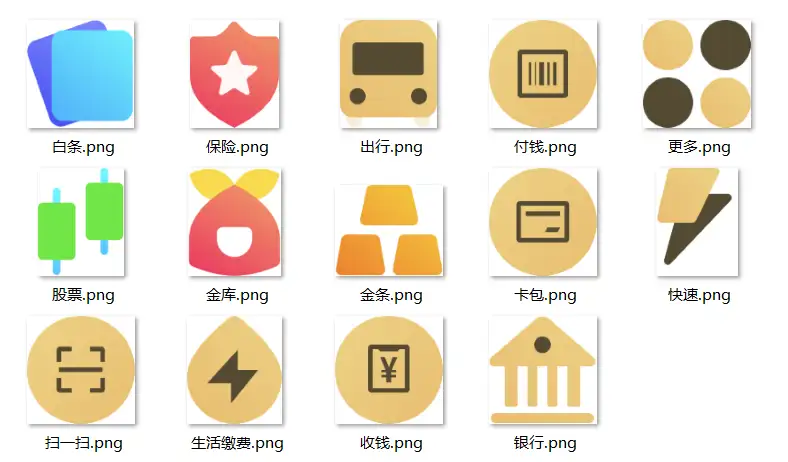Open the 收钱.png file
The width and height of the screenshot is (788, 462).
click(x=389, y=370)
